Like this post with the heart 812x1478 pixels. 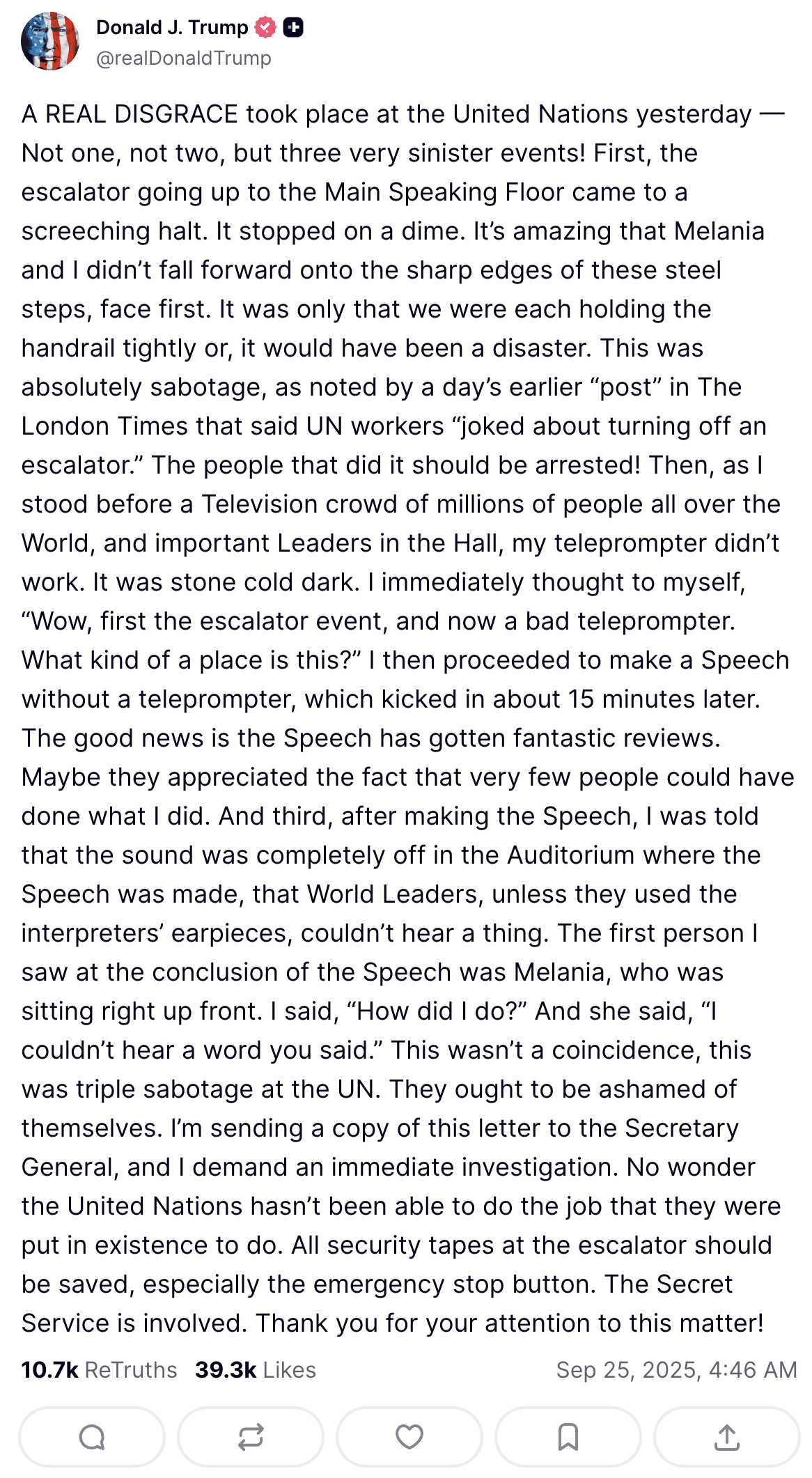click(x=409, y=1437)
